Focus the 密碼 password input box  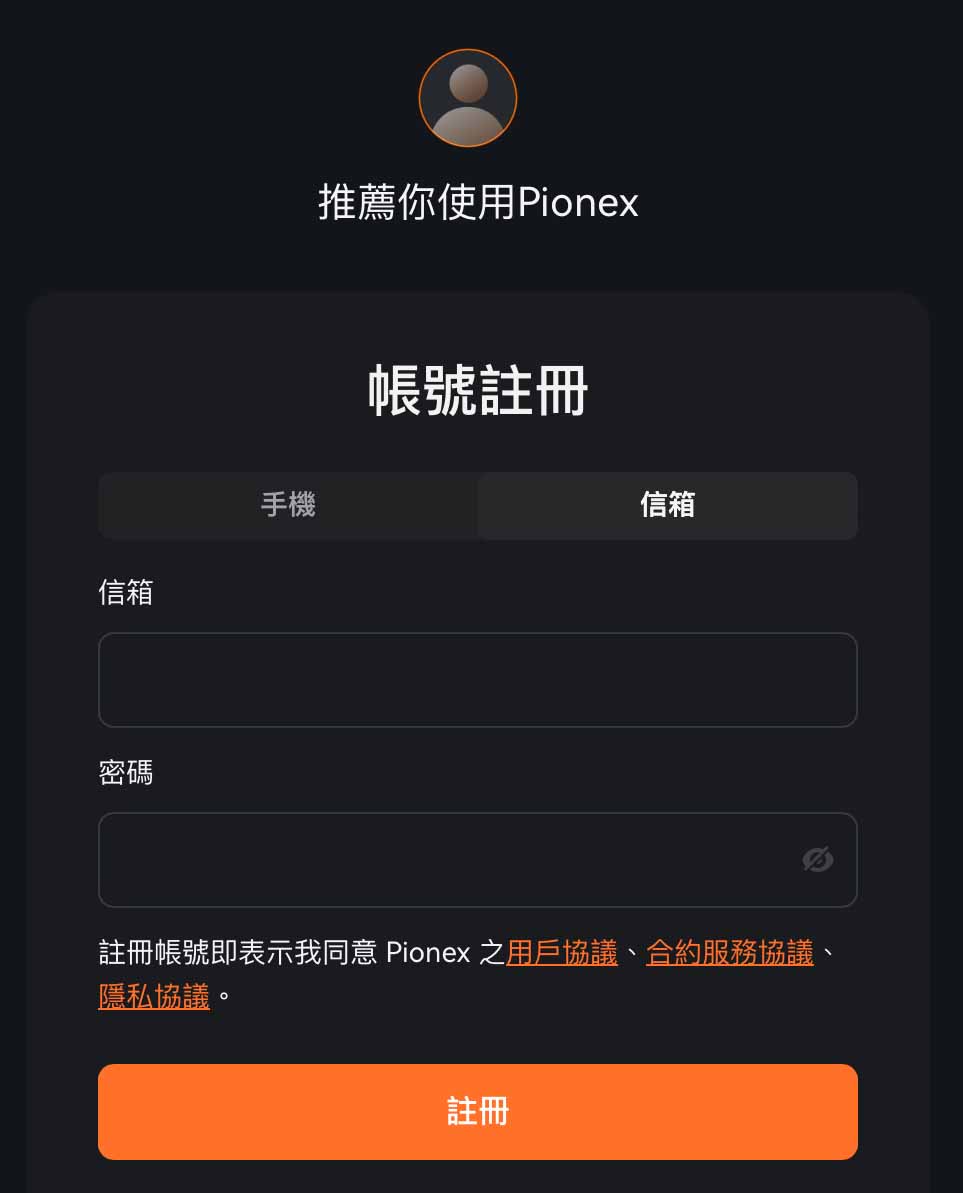point(450,860)
